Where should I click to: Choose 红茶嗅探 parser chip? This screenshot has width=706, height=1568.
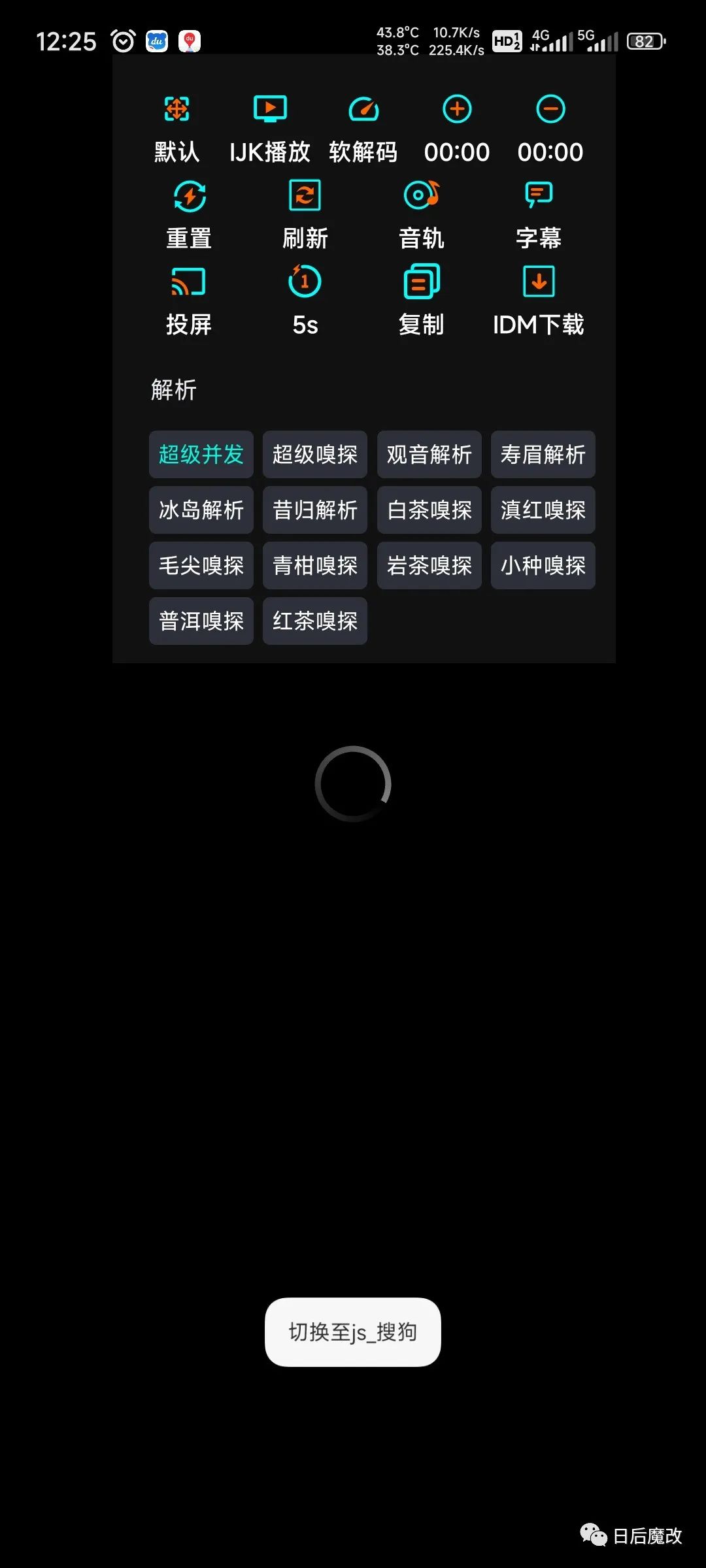point(315,621)
